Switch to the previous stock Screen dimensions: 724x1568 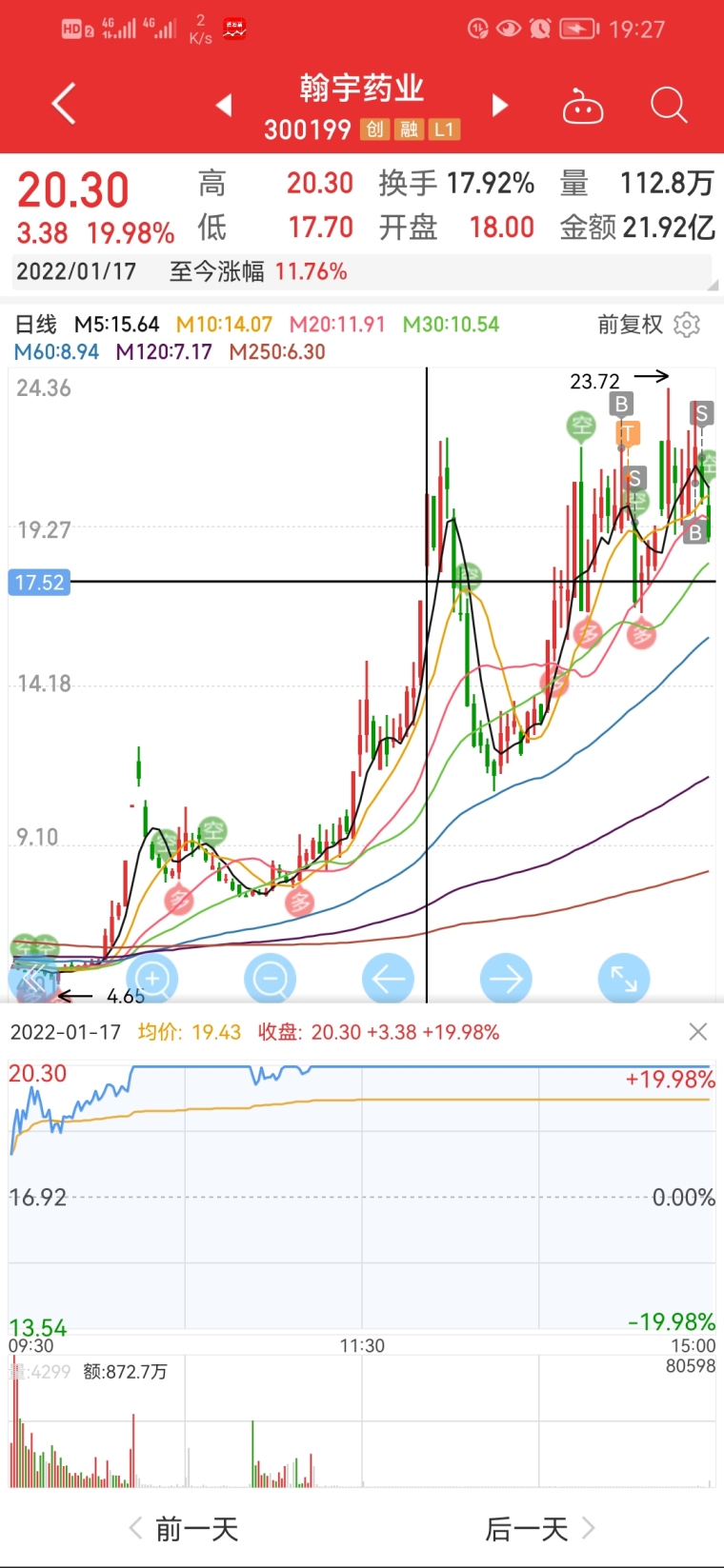click(x=224, y=105)
